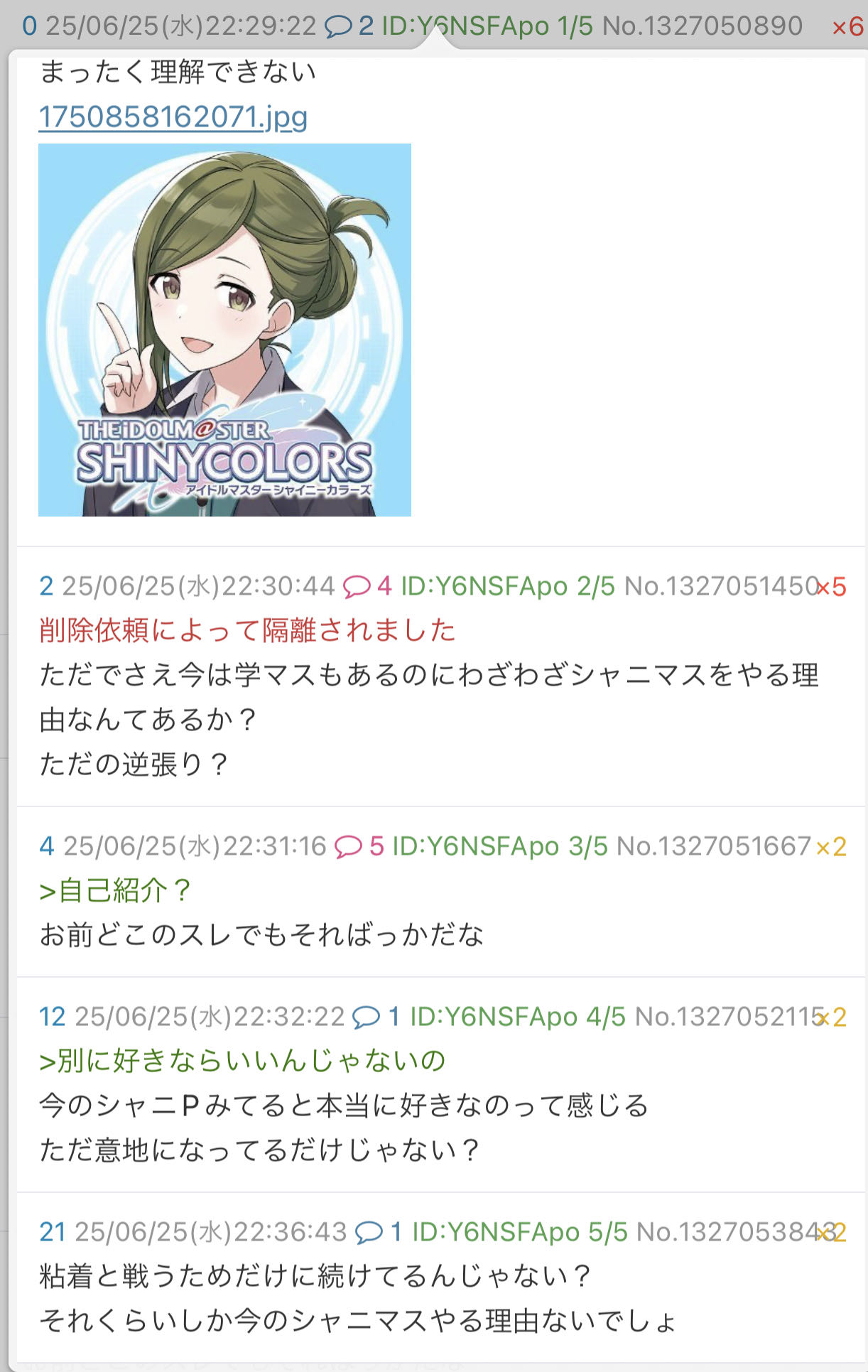Jump to quoted >別に好きならいいんじゃないの
Screen dimensions: 868x1372
point(242,1062)
